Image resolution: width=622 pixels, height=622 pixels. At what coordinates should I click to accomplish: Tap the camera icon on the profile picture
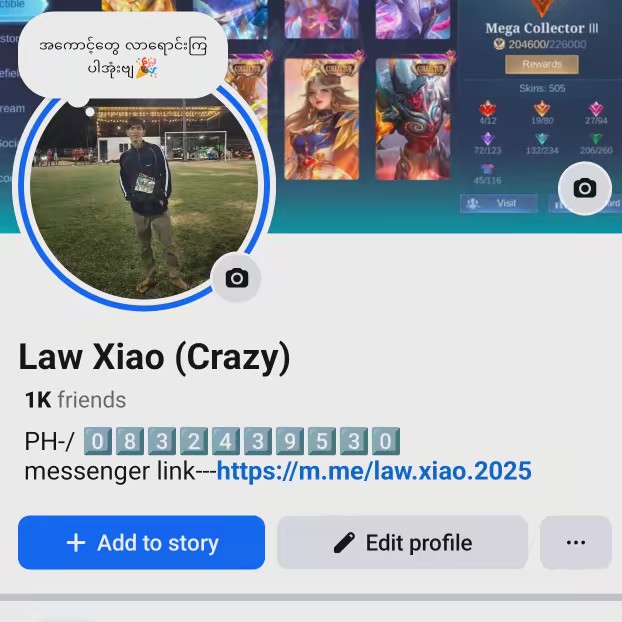coord(237,278)
